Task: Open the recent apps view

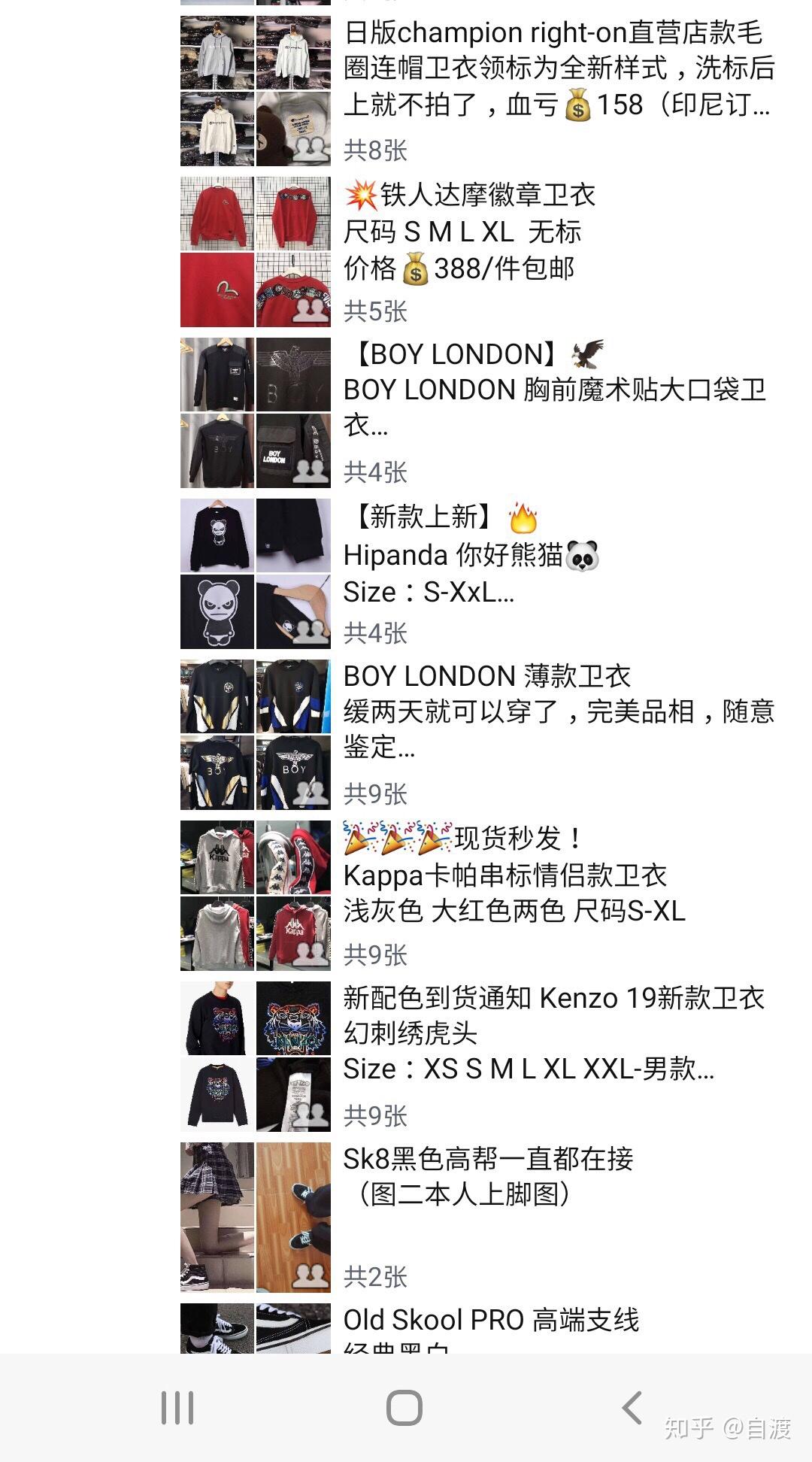Action: pyautogui.click(x=177, y=1408)
